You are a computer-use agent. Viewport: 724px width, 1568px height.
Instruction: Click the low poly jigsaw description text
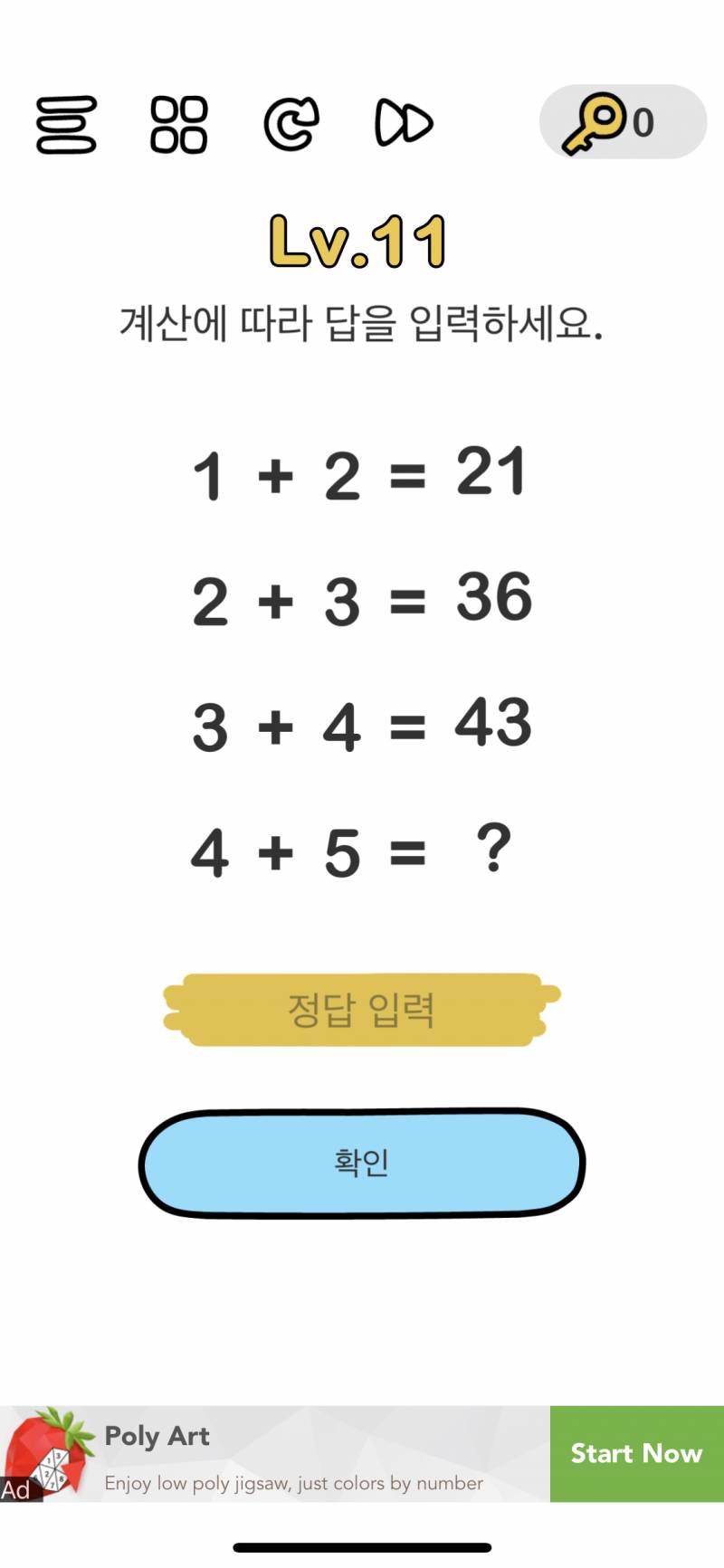coord(293,1483)
